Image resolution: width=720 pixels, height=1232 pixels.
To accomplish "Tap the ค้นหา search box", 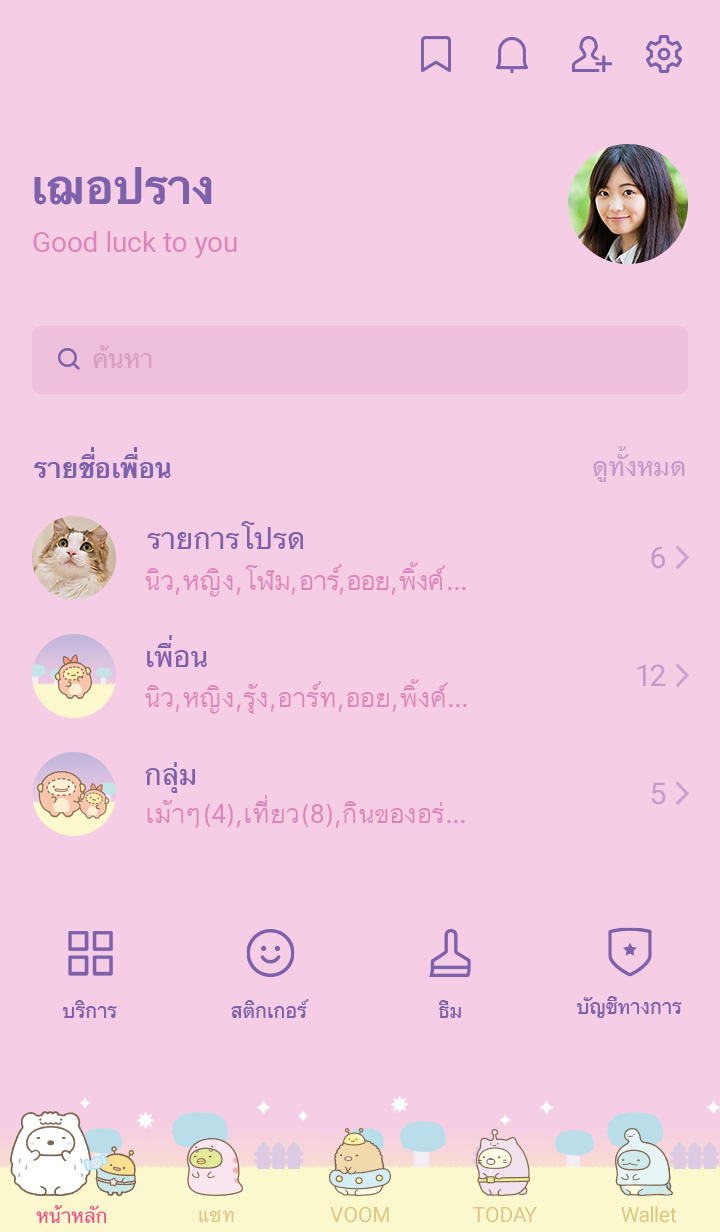I will (x=360, y=360).
